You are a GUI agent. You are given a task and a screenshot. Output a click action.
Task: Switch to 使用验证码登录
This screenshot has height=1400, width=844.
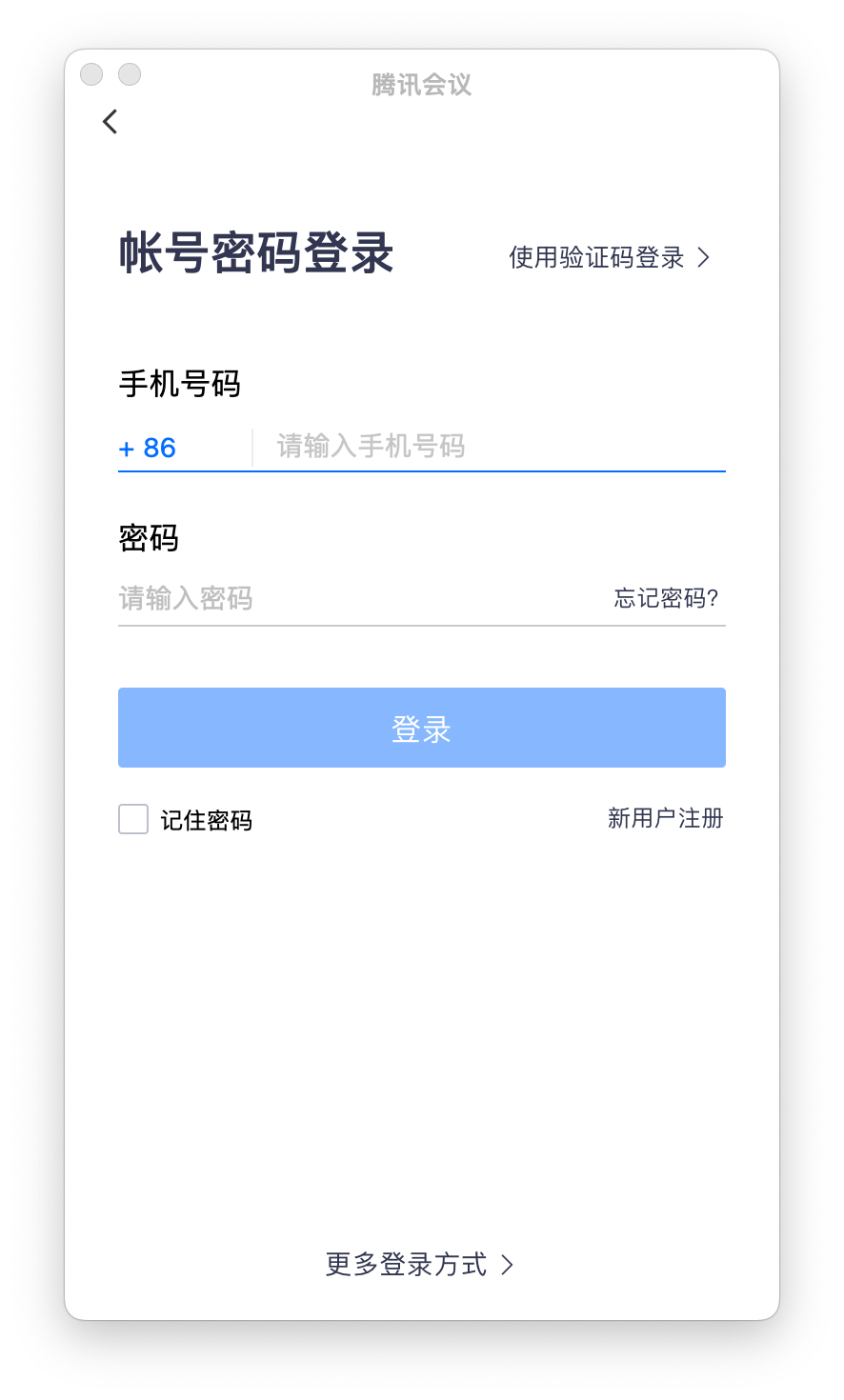[610, 257]
